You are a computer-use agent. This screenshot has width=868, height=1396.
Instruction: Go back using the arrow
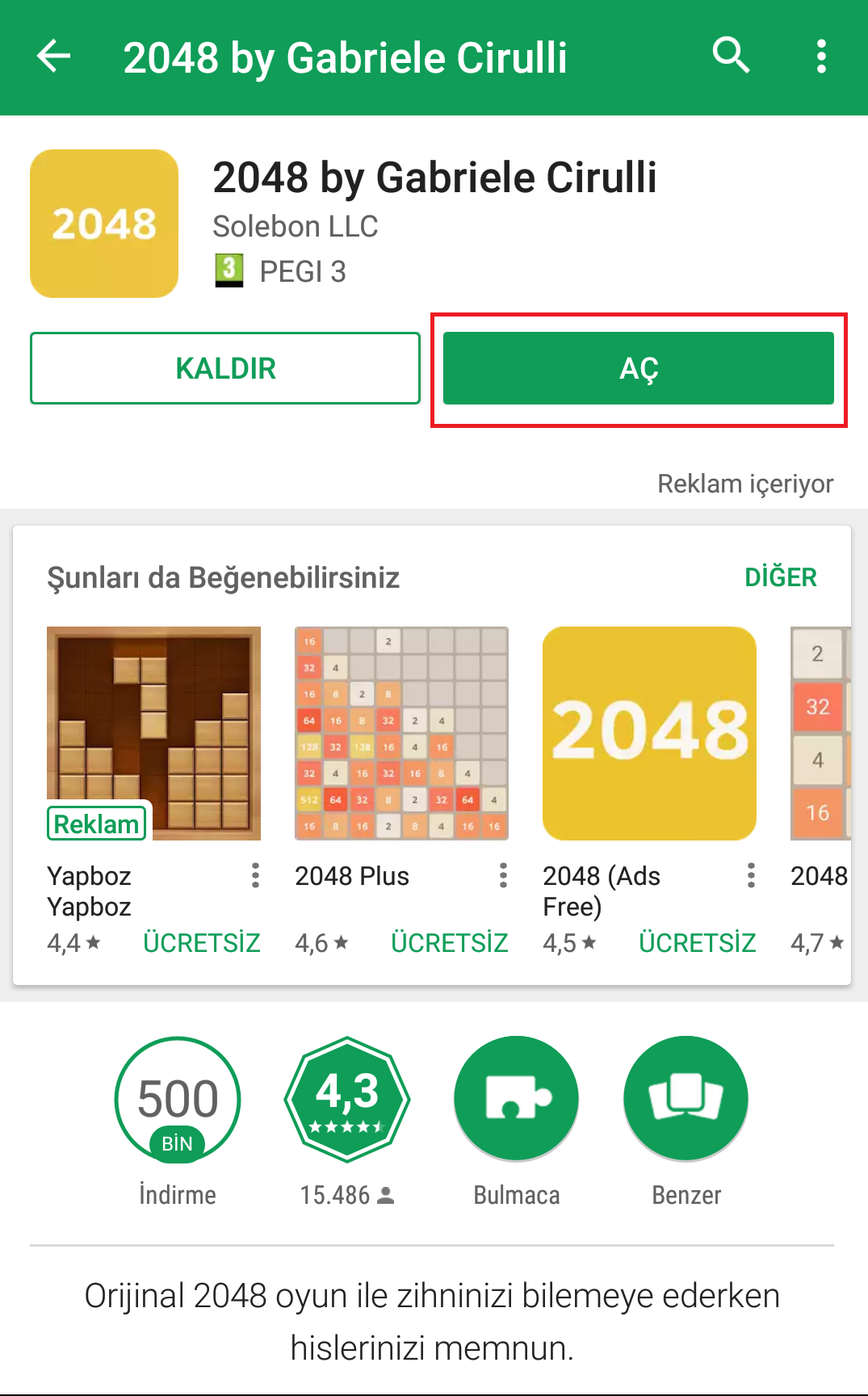tap(54, 57)
